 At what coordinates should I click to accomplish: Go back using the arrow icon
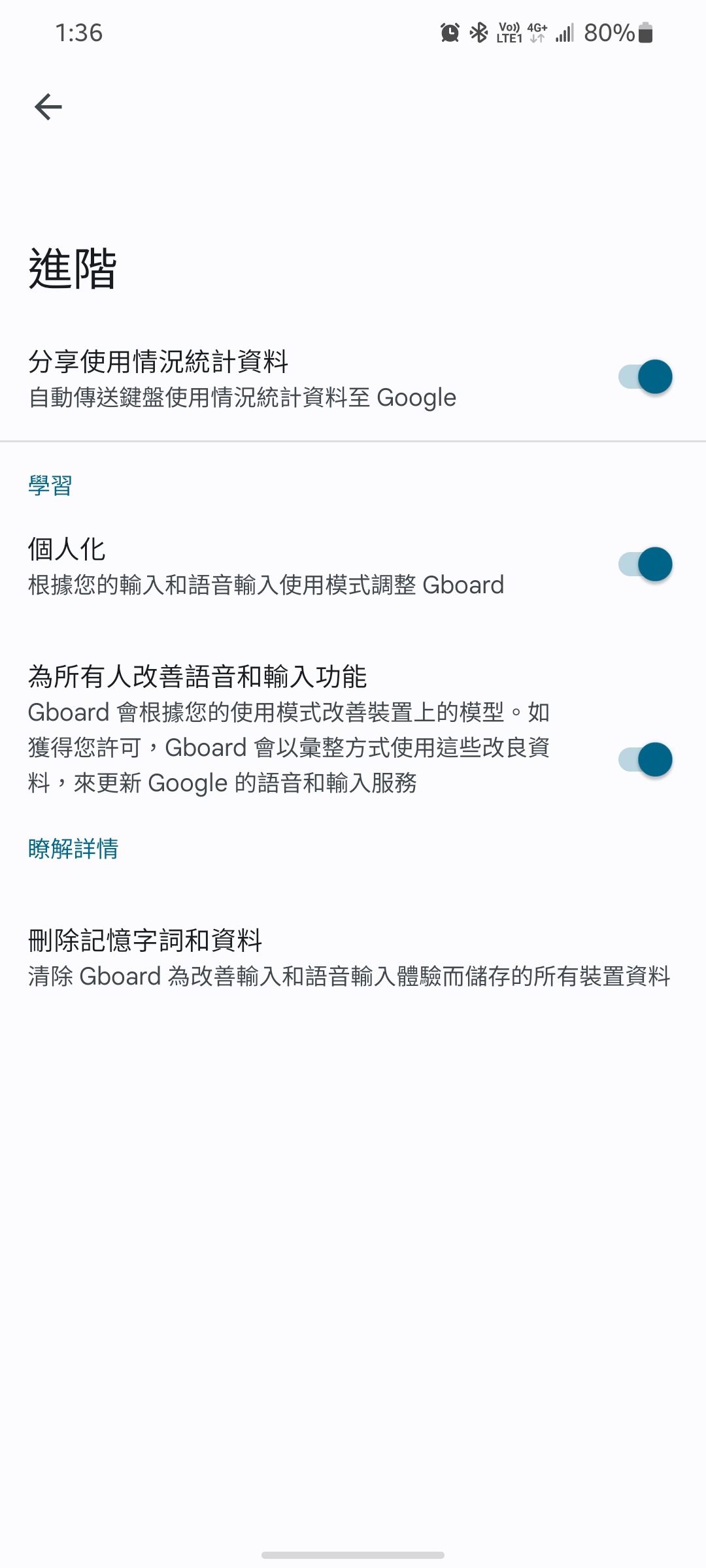click(x=48, y=106)
